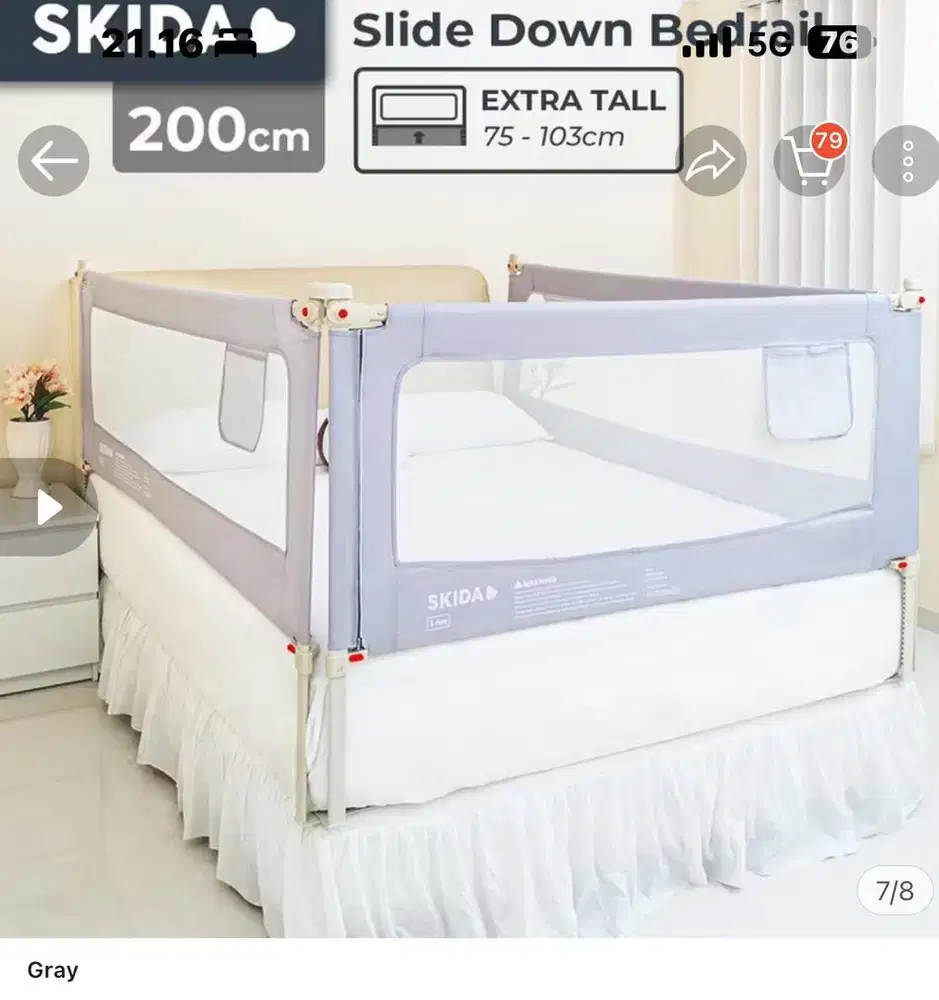Open the share options

(714, 158)
